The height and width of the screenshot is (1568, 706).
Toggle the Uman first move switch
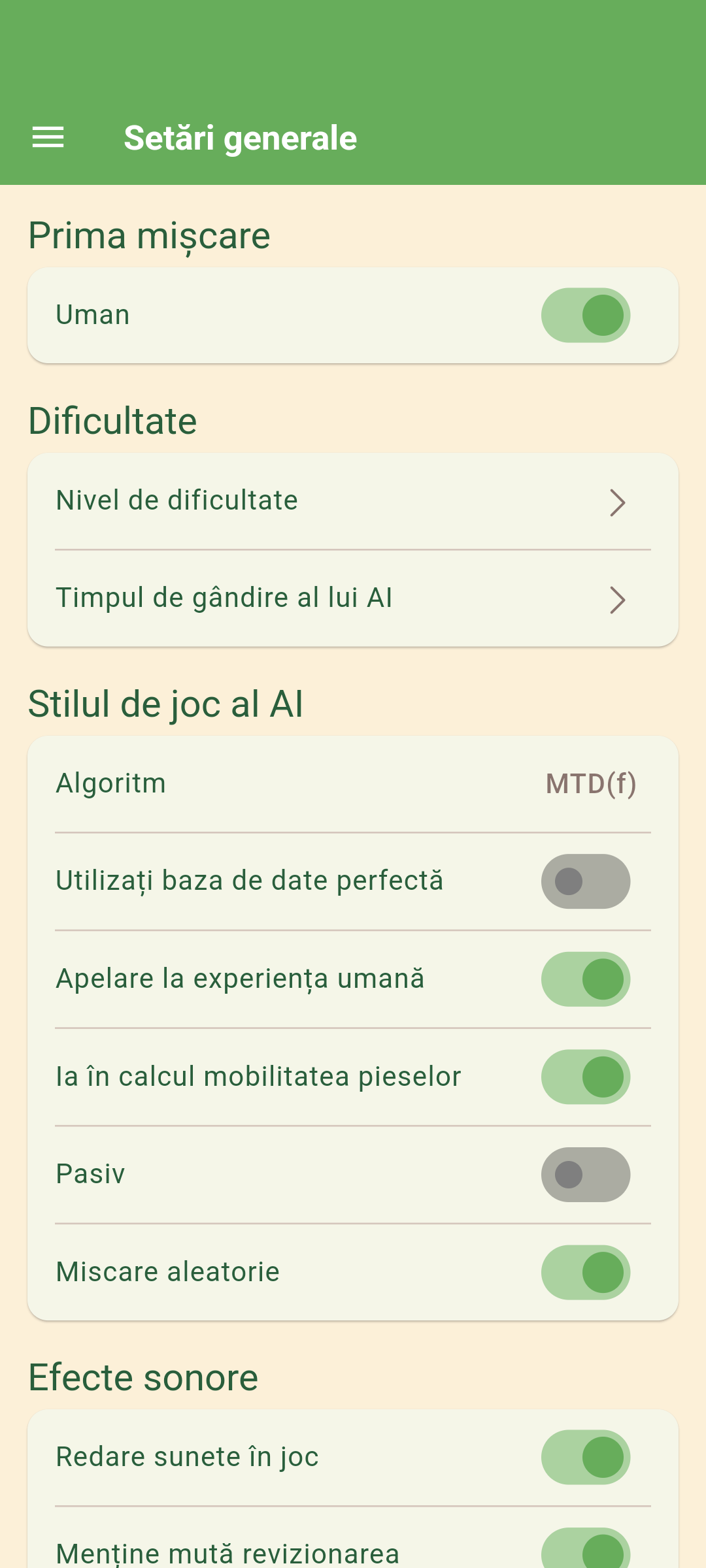point(585,316)
